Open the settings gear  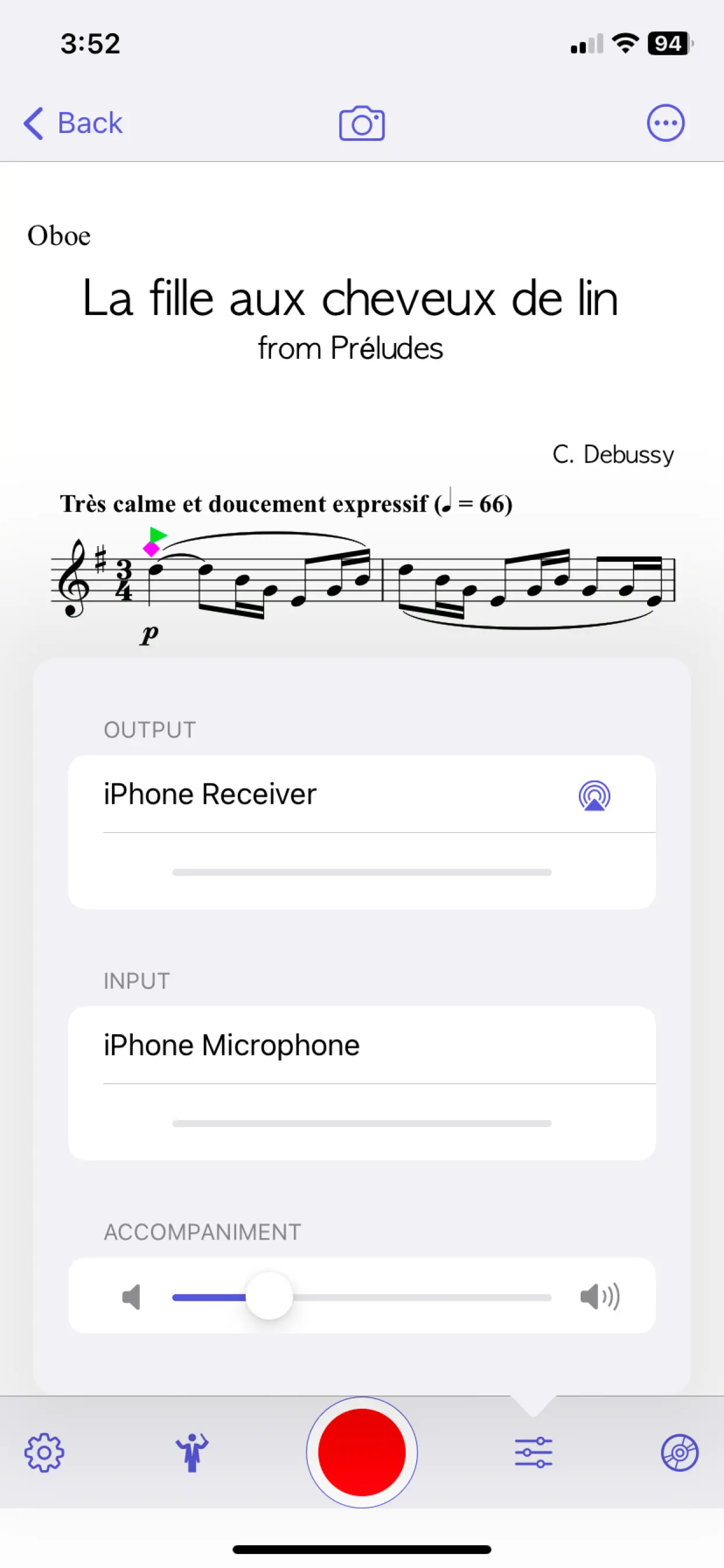click(x=43, y=1452)
